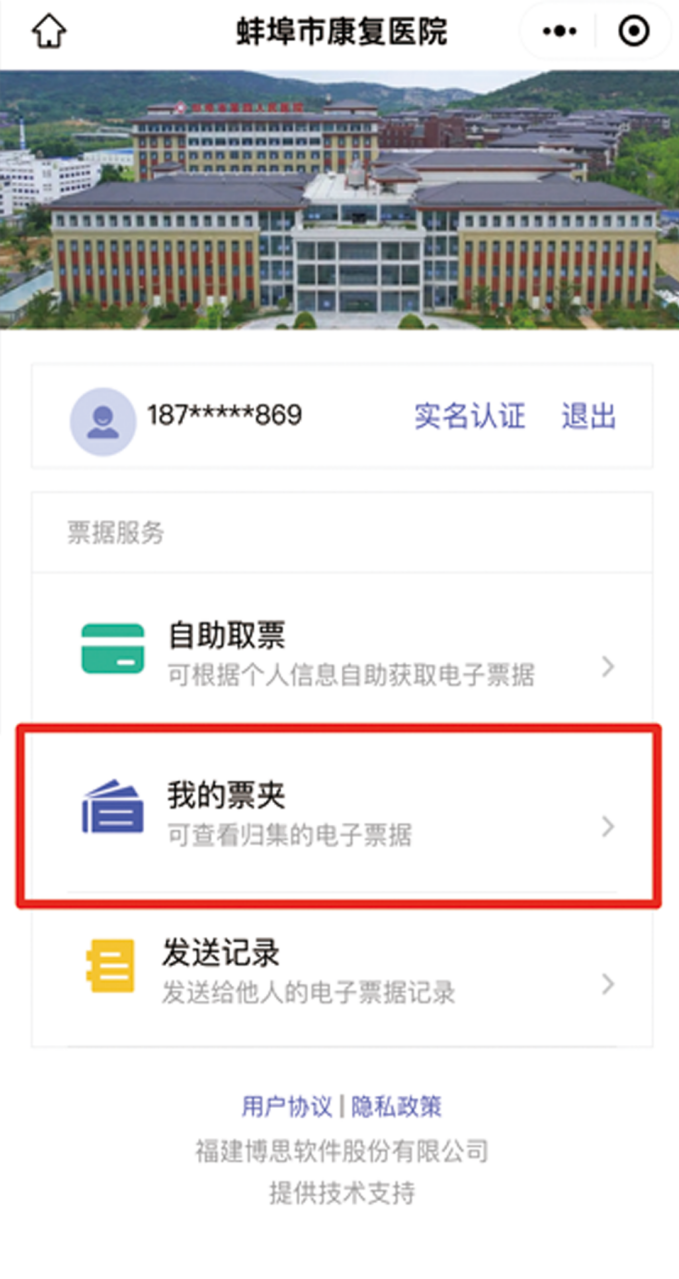
Task: Read the 用户协议 agreement
Action: (286, 1107)
